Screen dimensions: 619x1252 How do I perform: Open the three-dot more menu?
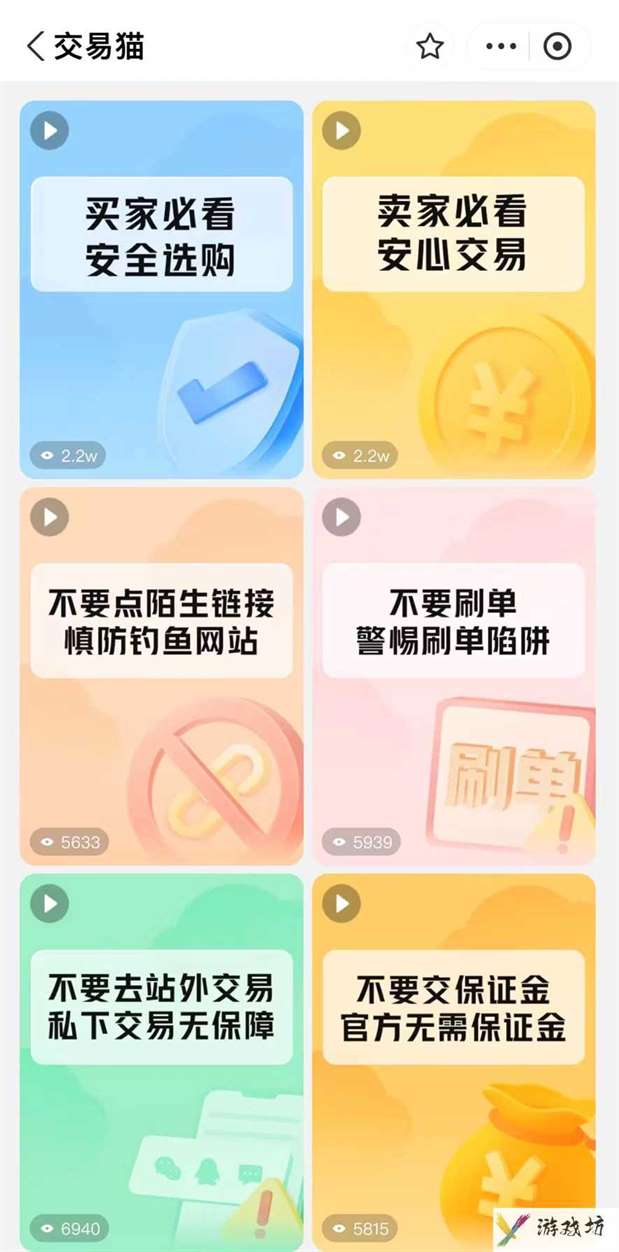coord(501,46)
